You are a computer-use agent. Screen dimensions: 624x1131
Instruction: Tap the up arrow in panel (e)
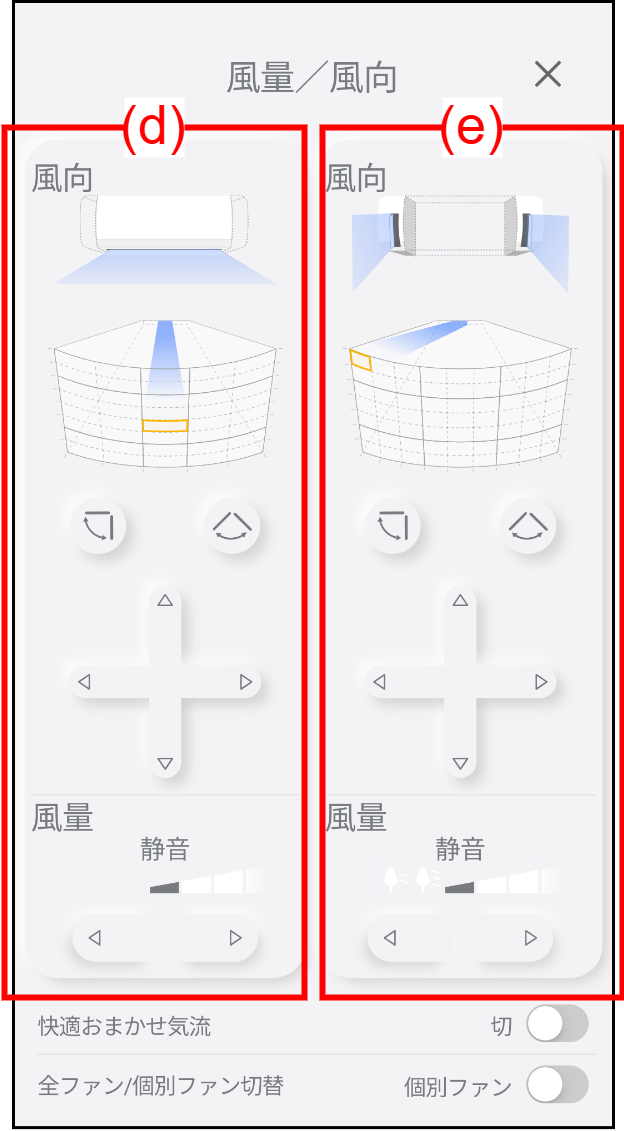[460, 601]
